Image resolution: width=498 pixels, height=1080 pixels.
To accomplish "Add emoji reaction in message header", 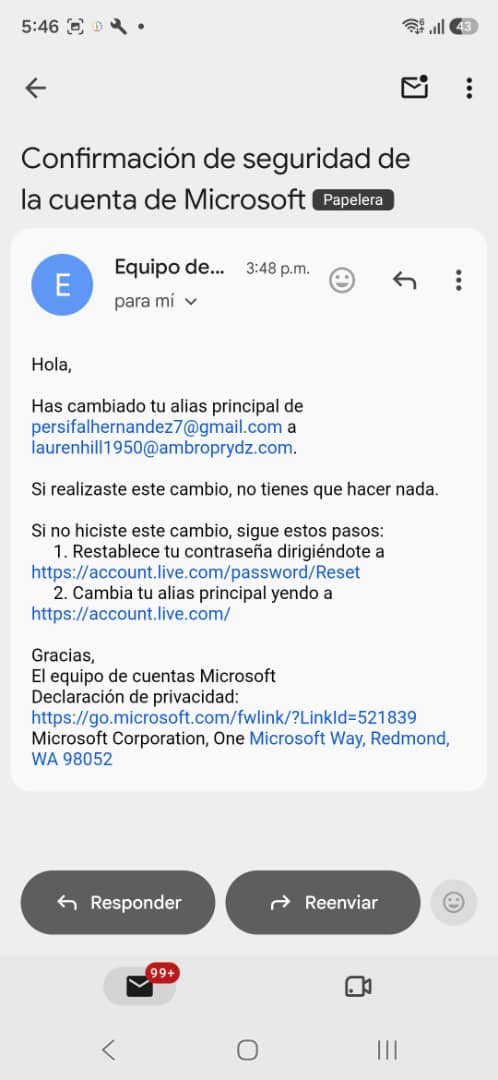I will point(342,280).
